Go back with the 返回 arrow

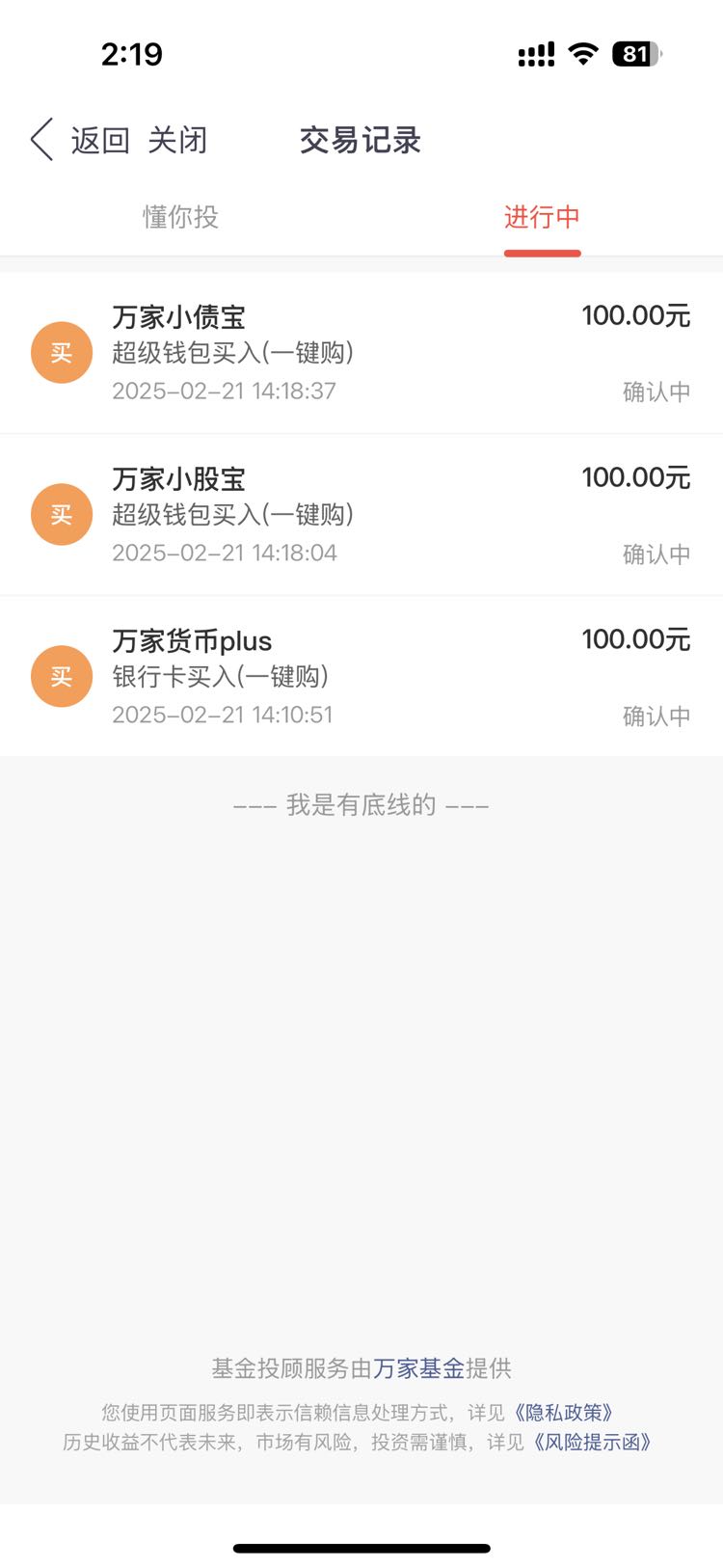tap(80, 141)
